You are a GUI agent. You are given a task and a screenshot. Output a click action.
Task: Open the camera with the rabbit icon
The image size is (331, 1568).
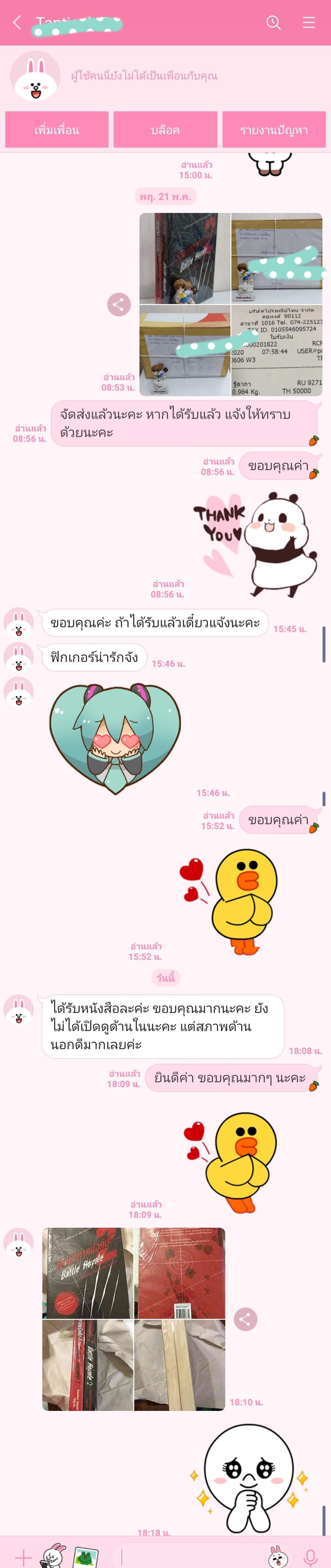(x=54, y=1556)
